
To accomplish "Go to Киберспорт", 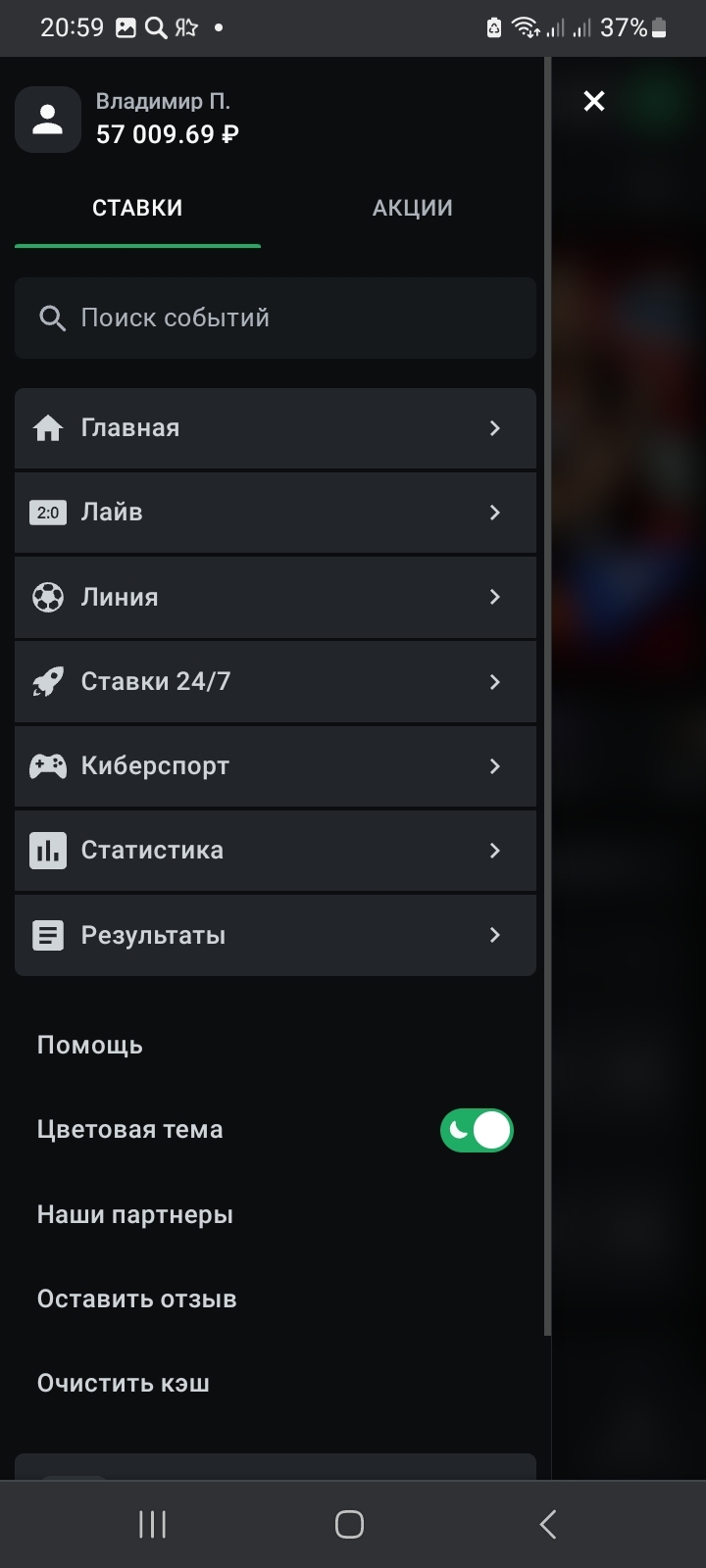I will click(275, 765).
